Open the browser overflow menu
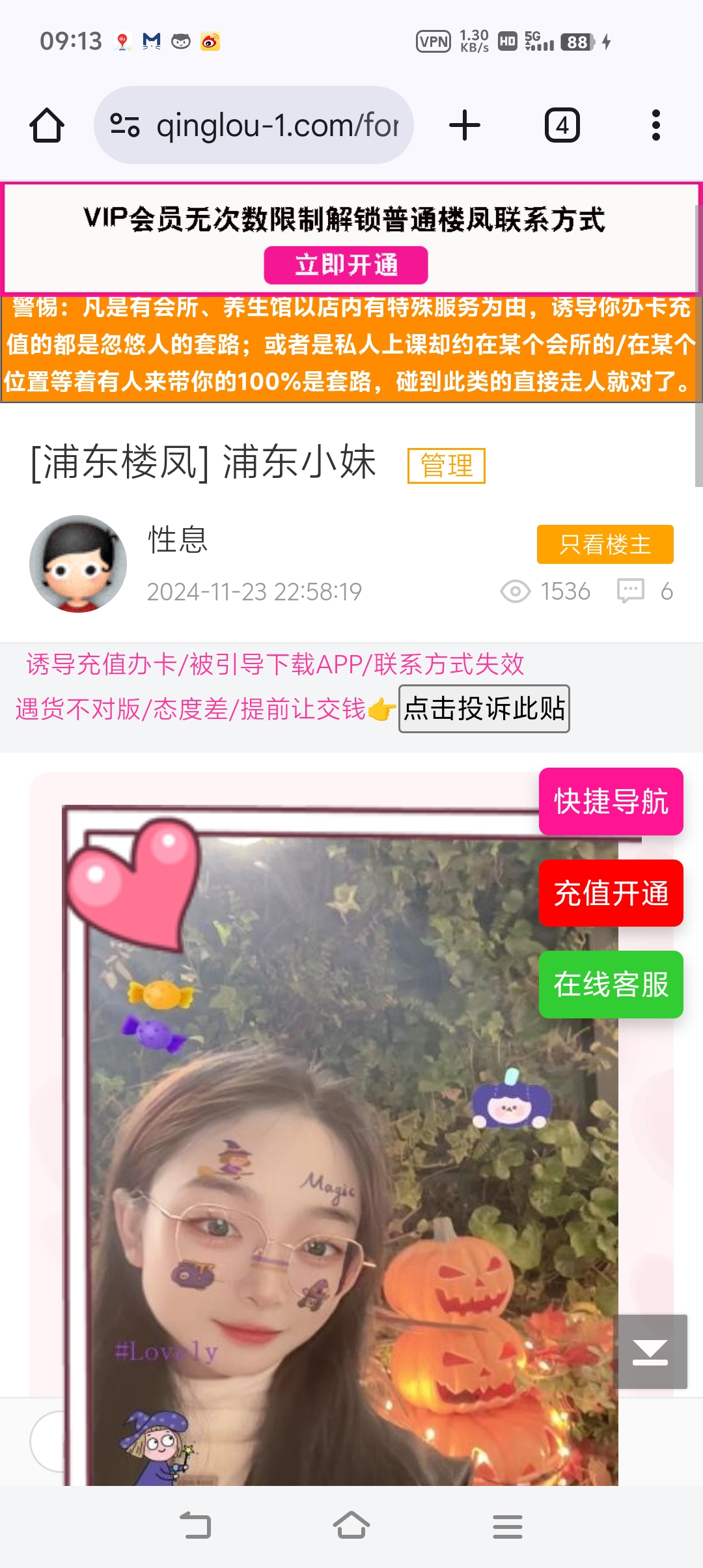This screenshot has width=703, height=1568. tap(655, 125)
